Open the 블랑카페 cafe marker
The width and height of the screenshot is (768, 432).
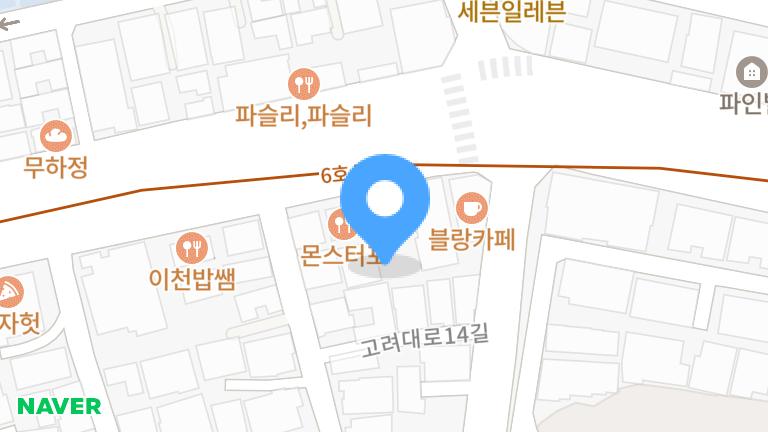471,209
